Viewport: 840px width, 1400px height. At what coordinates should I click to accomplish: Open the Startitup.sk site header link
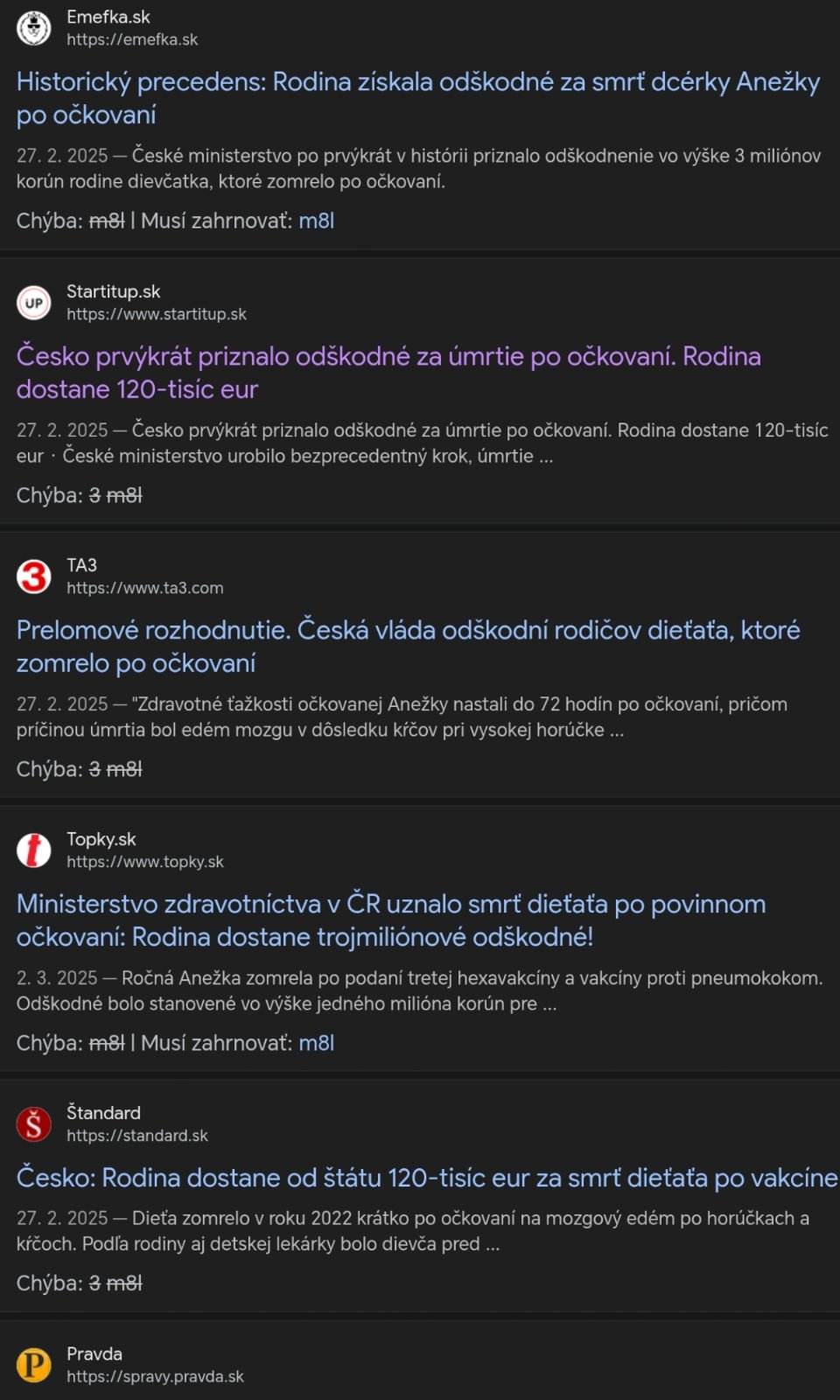(x=113, y=303)
